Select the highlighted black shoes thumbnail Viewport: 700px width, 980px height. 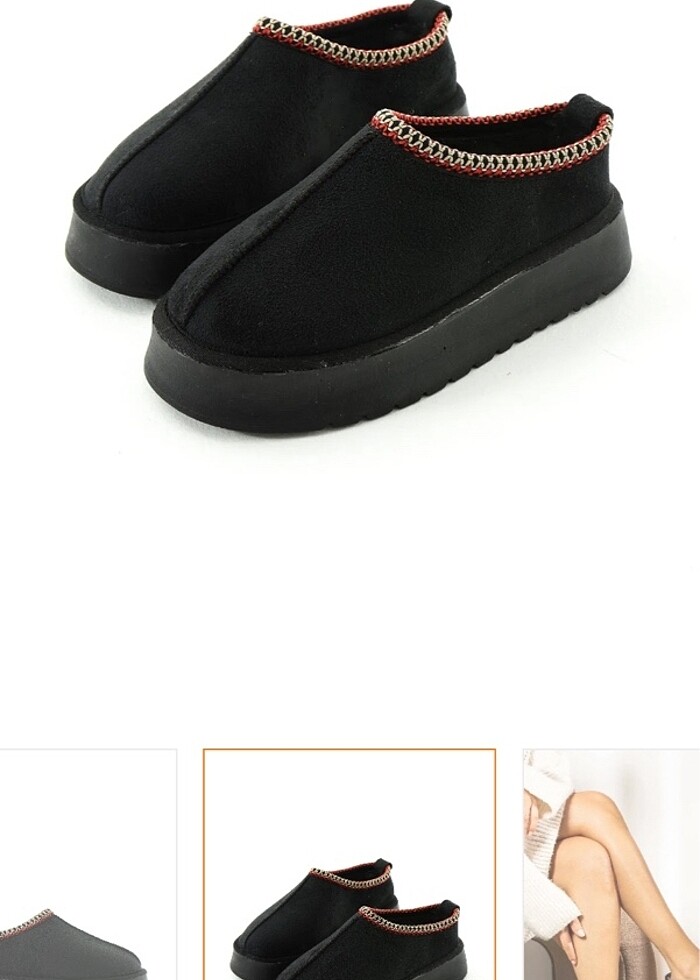(x=349, y=865)
